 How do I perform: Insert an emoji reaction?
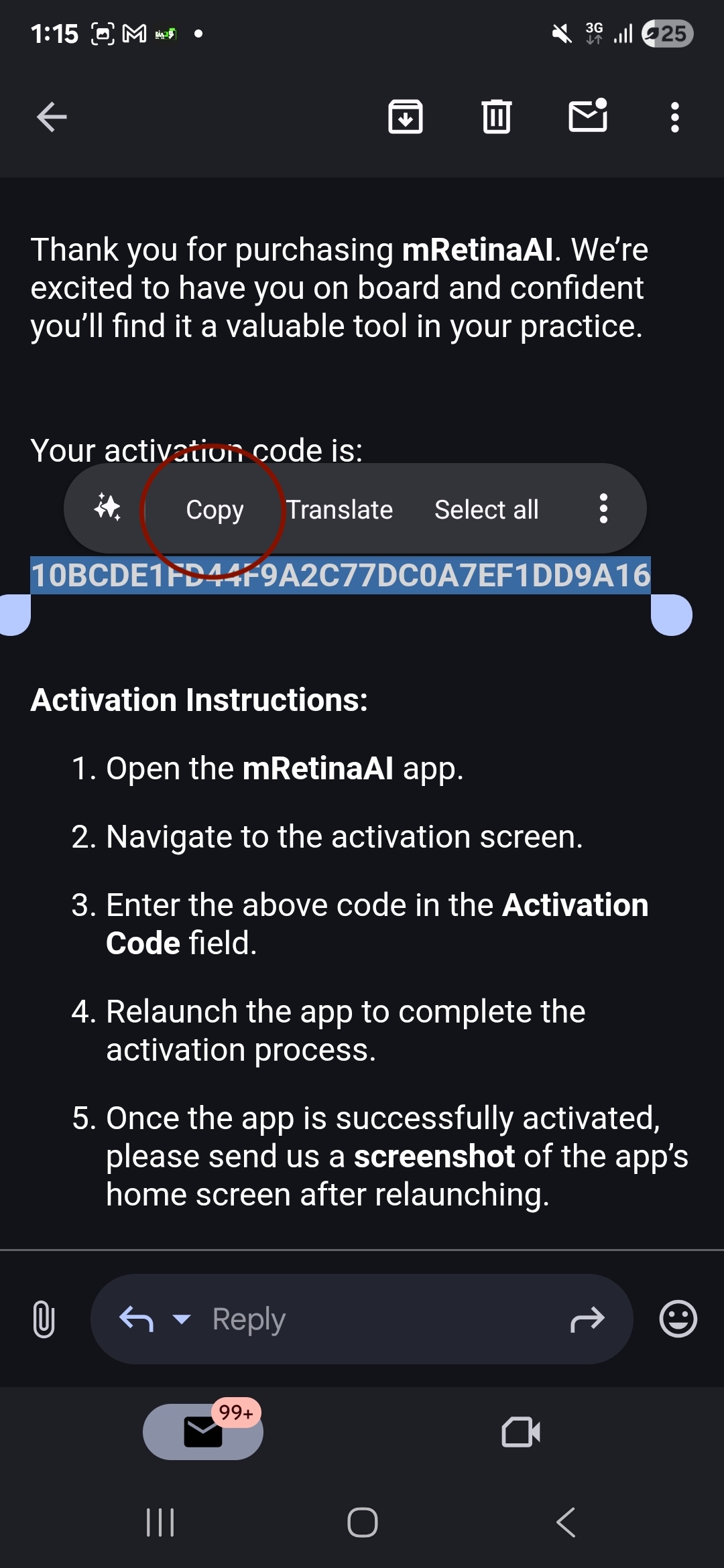[x=678, y=1317]
